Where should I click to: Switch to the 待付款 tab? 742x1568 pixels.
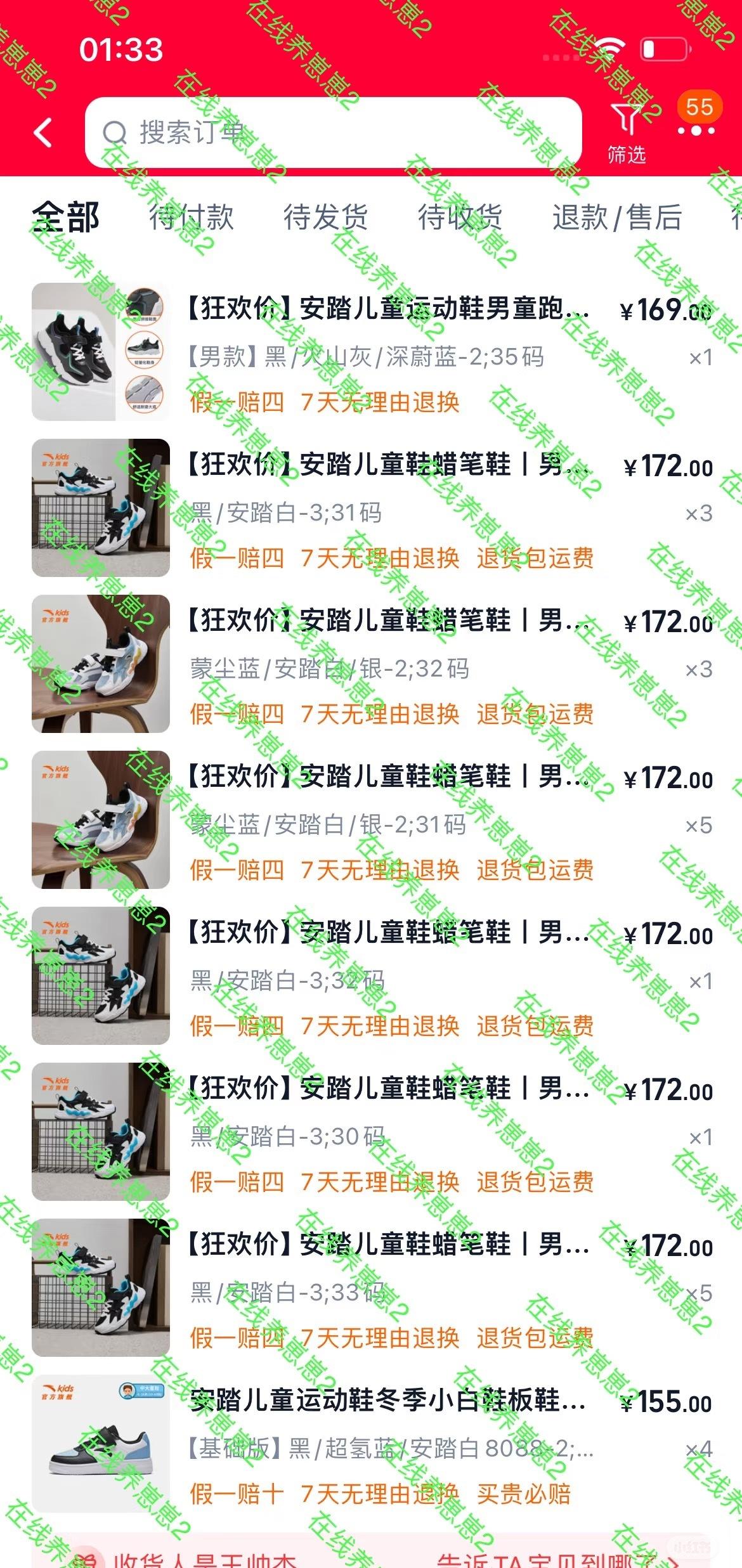tap(191, 217)
